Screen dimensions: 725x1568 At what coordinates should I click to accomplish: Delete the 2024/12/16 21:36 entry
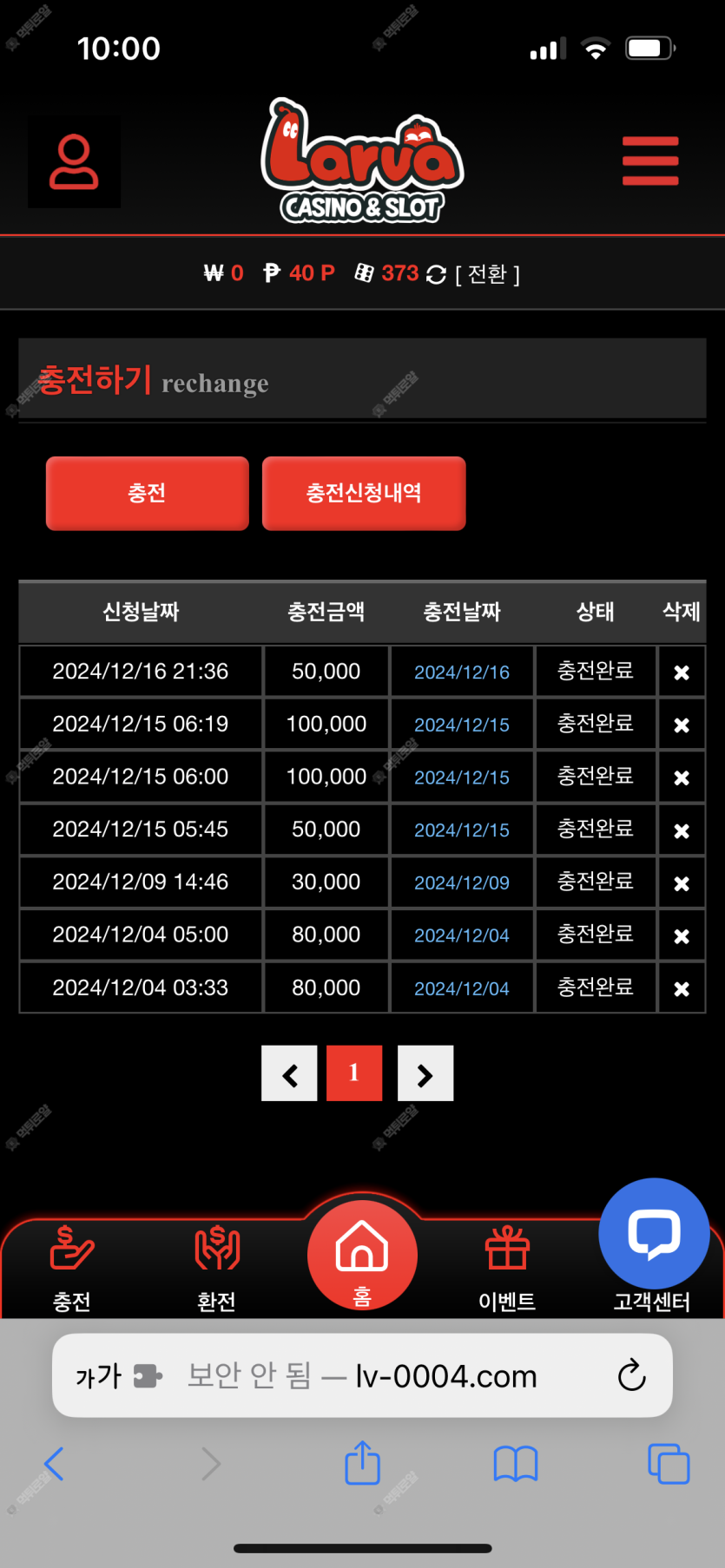[x=682, y=672]
